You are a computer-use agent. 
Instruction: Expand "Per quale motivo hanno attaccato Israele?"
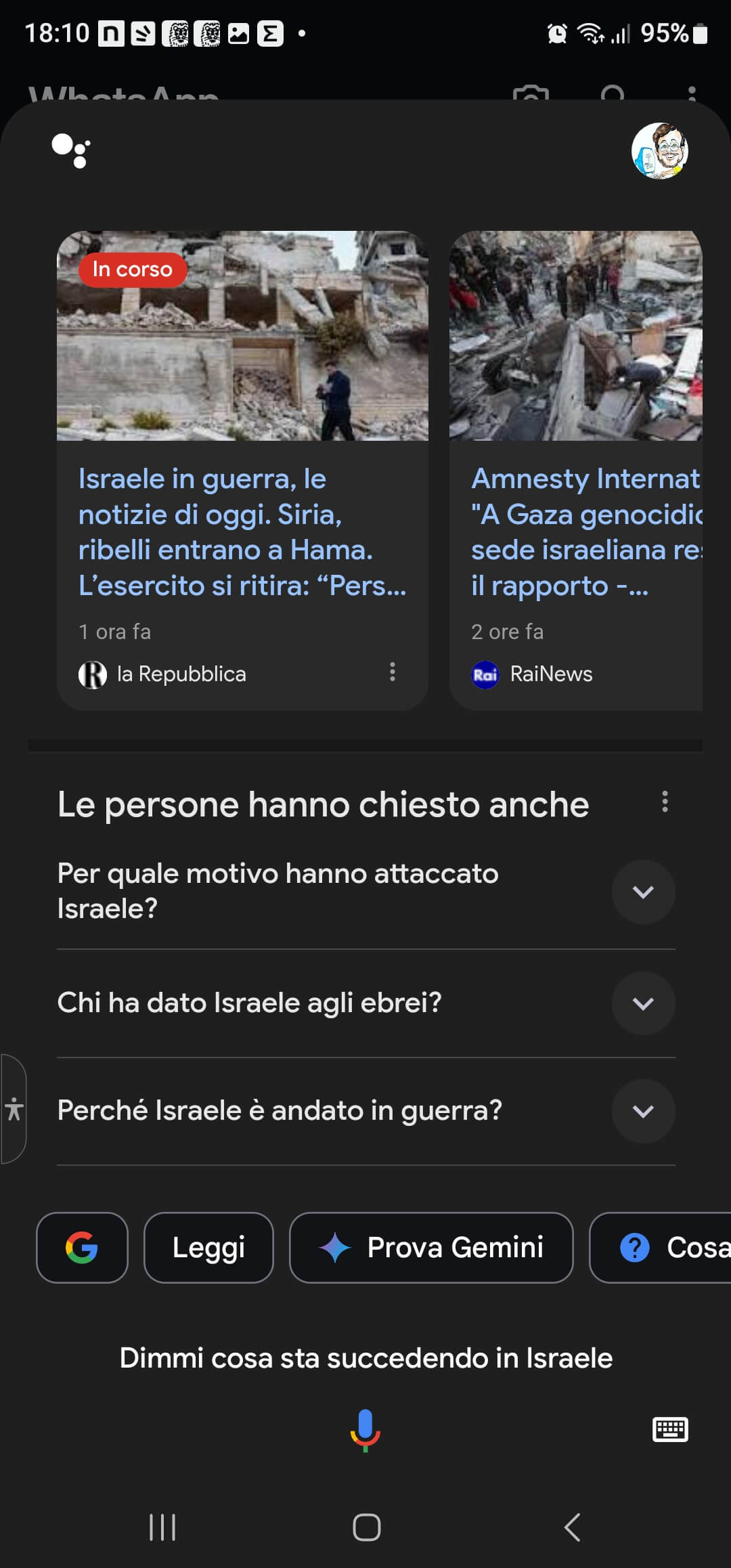[643, 892]
